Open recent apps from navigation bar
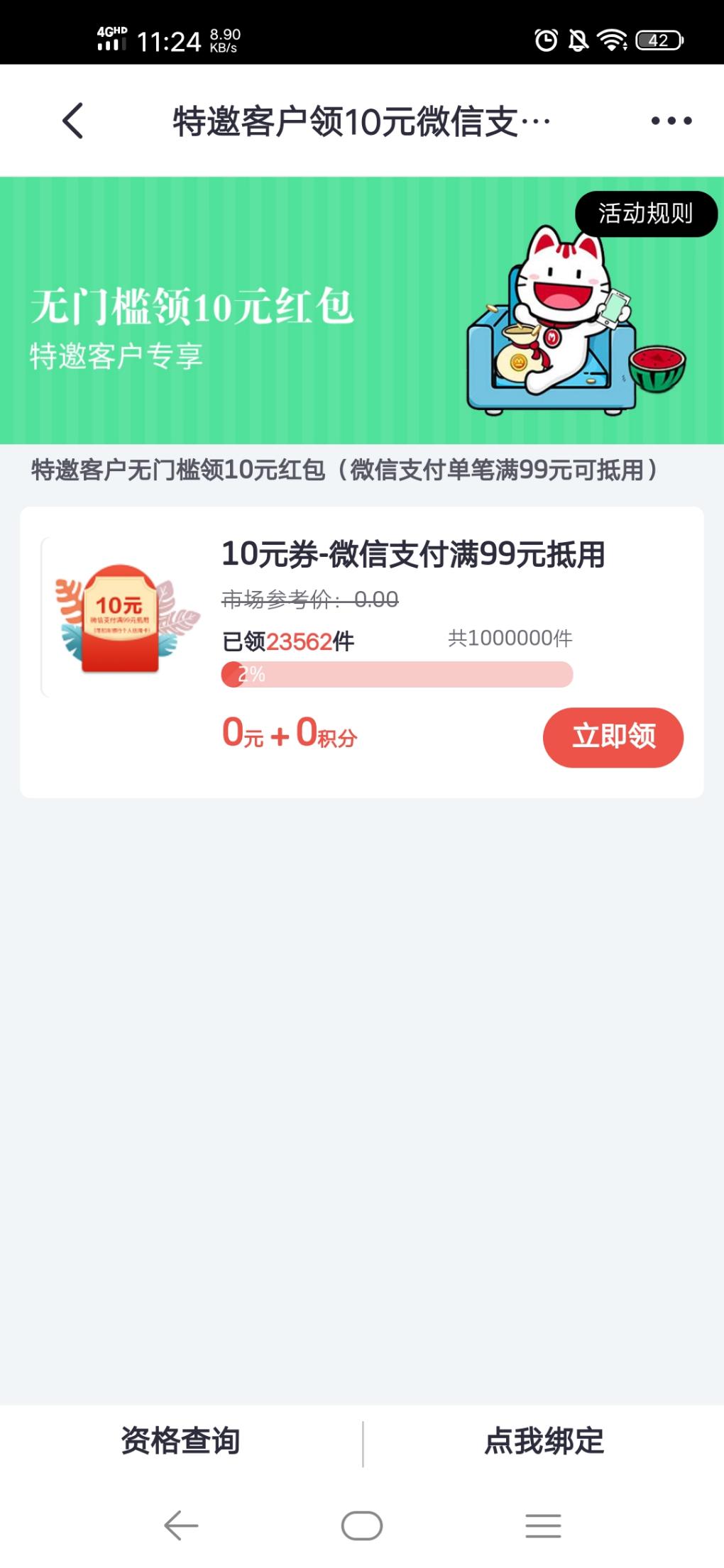This screenshot has width=724, height=1568. coord(543,1525)
